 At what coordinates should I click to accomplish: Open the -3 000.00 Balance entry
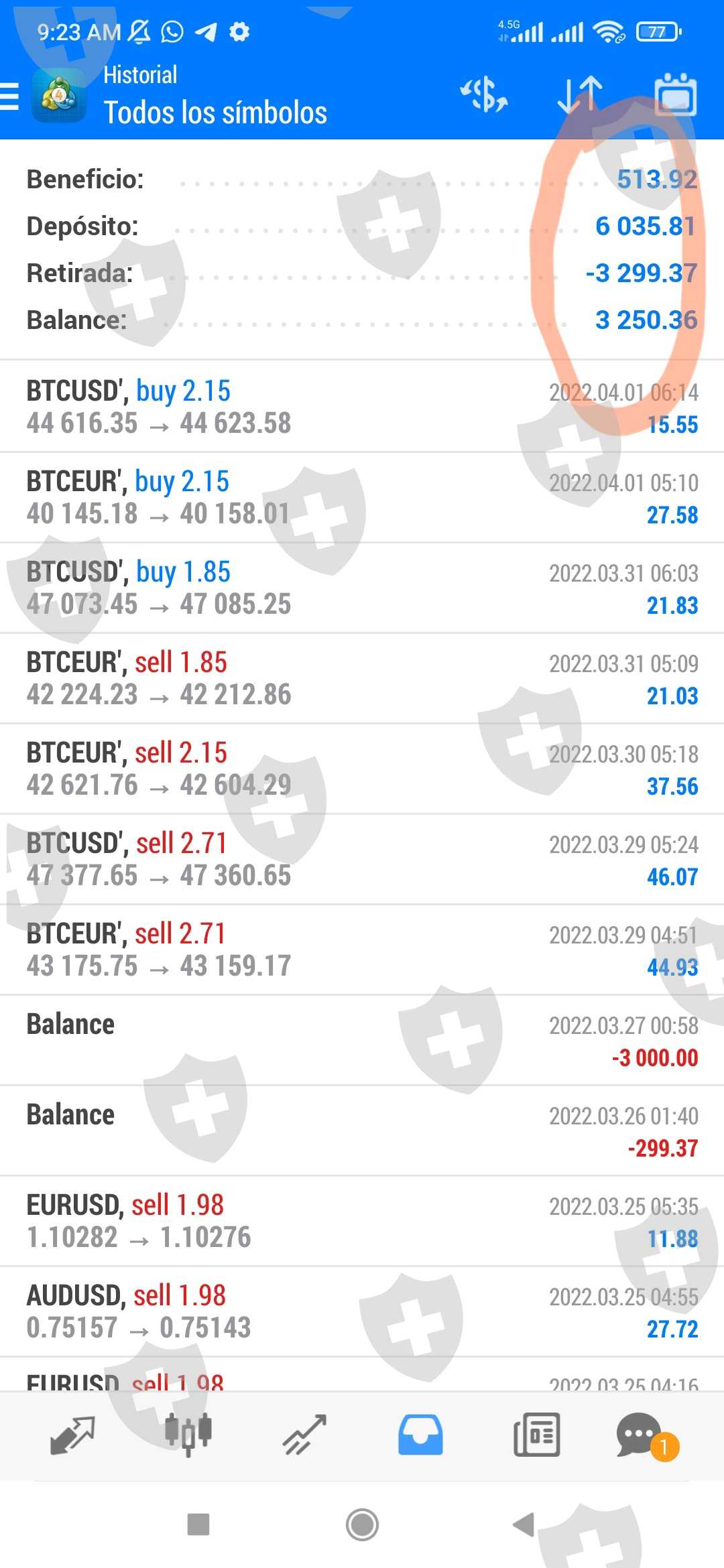pos(362,1040)
